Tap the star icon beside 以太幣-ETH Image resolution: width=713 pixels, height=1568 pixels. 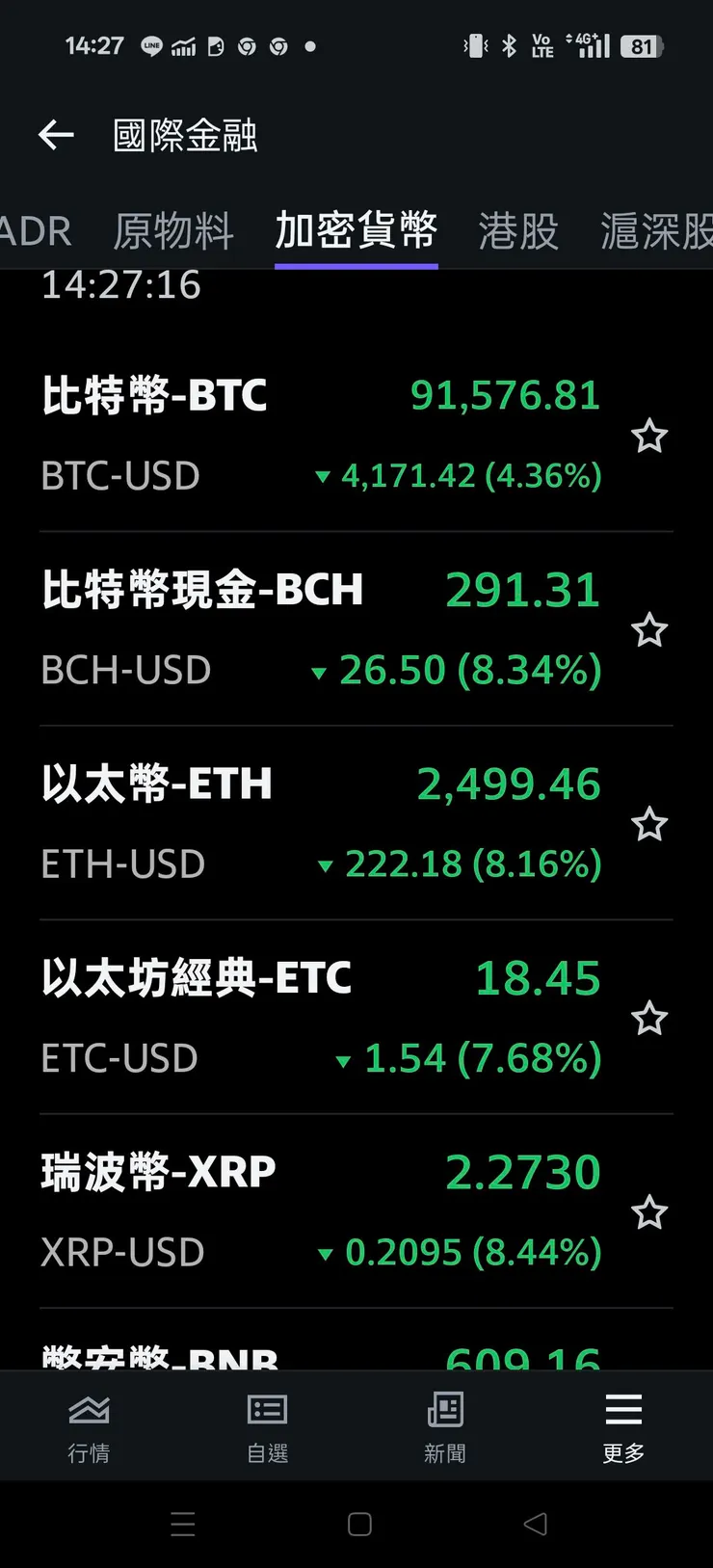coord(649,825)
